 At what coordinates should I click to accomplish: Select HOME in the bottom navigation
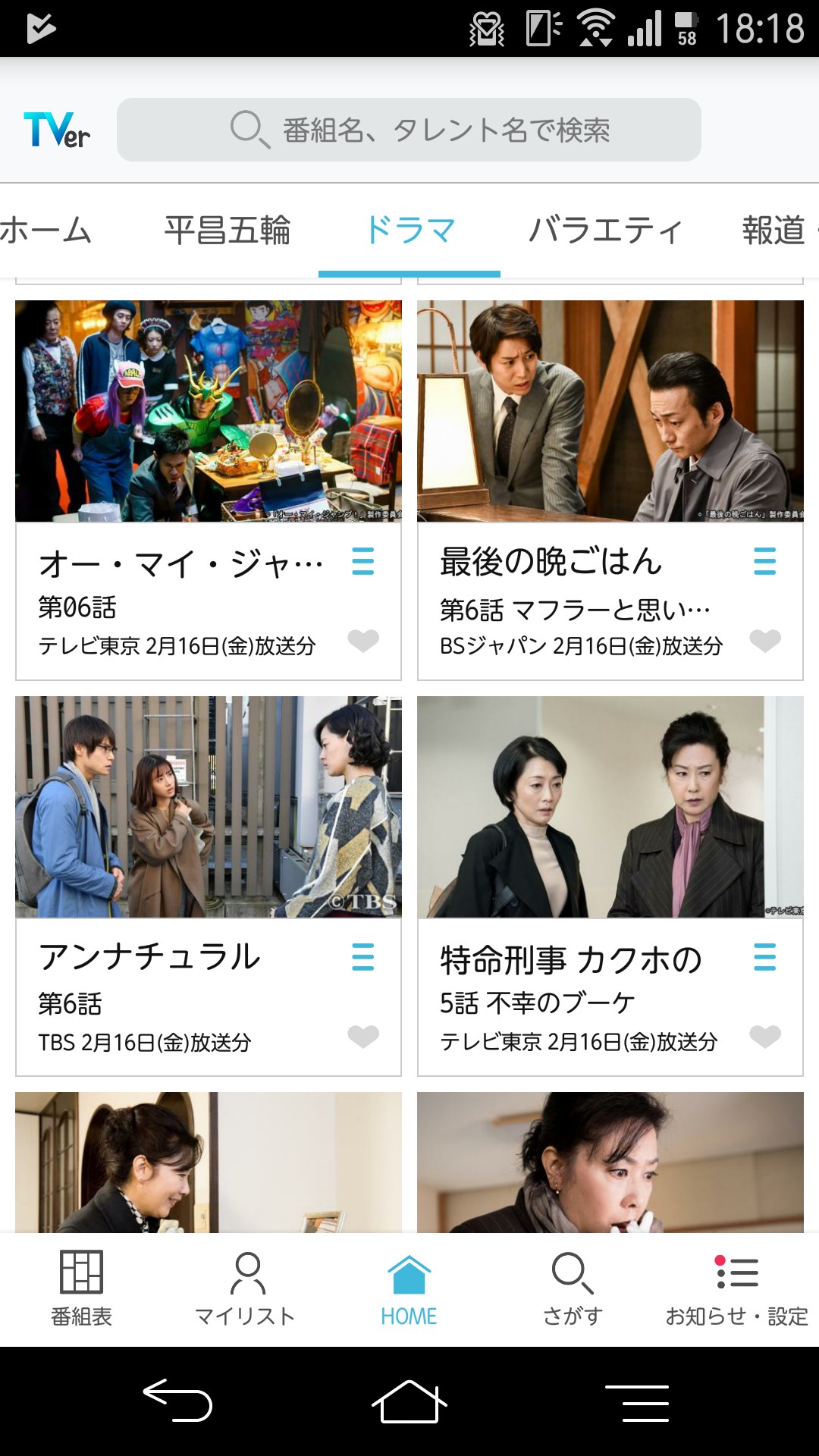(409, 1288)
